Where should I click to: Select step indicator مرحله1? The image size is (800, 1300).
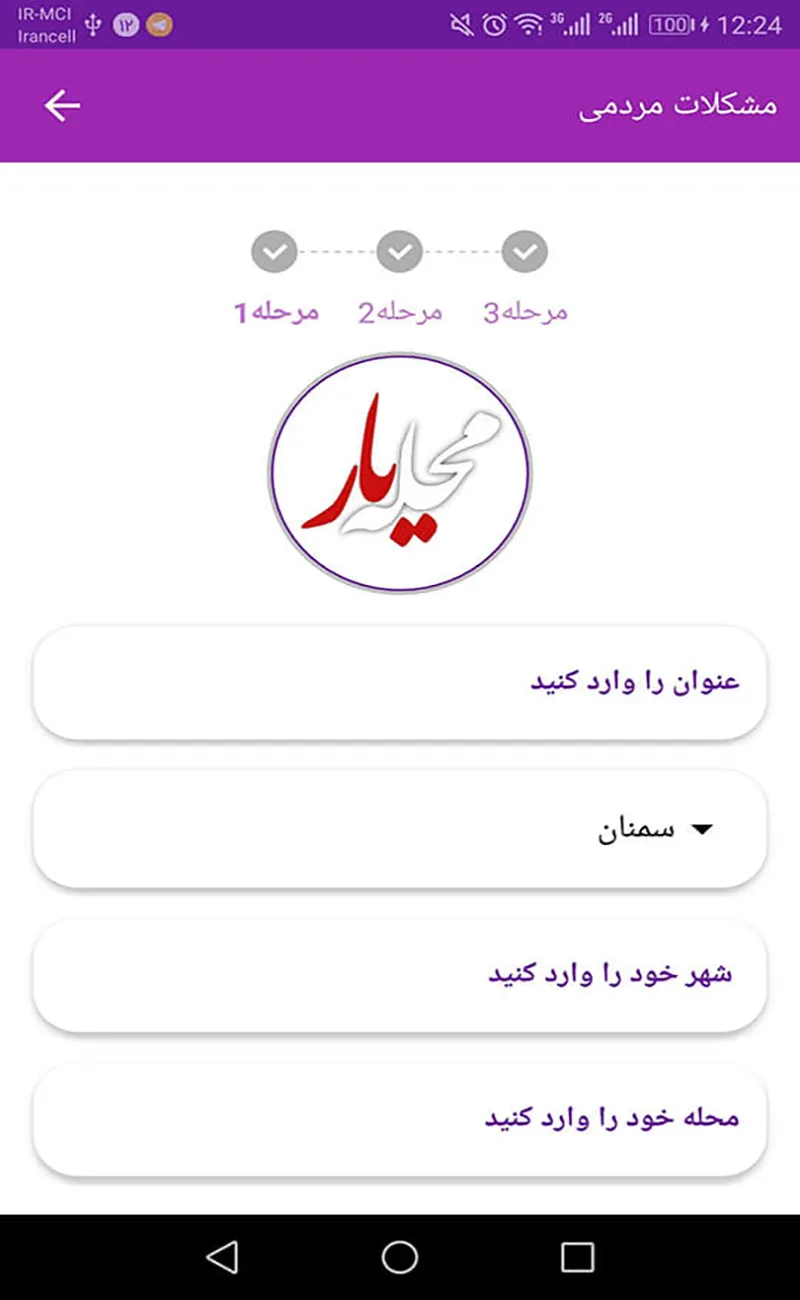click(274, 252)
